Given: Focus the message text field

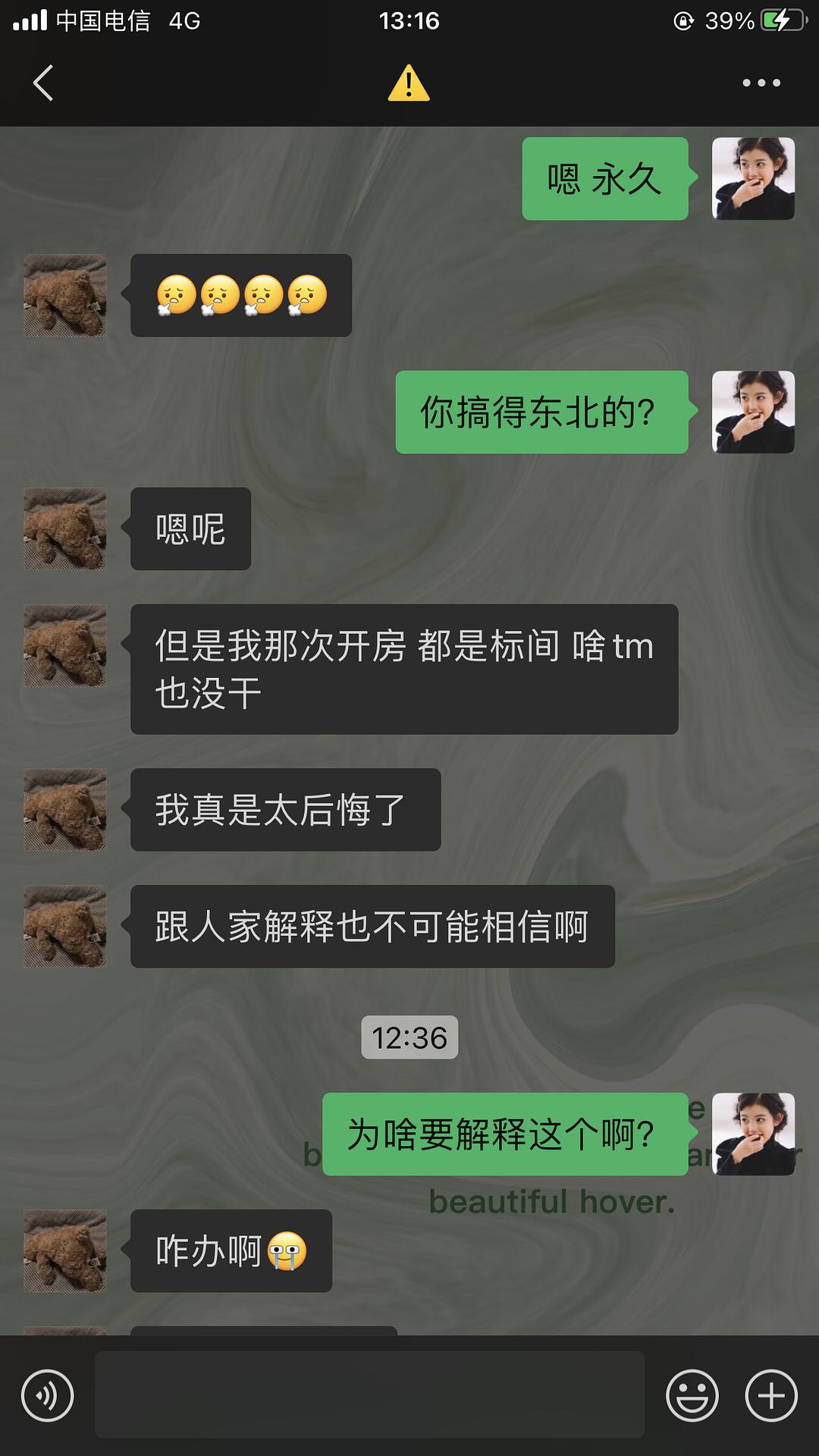Looking at the screenshot, I should [369, 1395].
